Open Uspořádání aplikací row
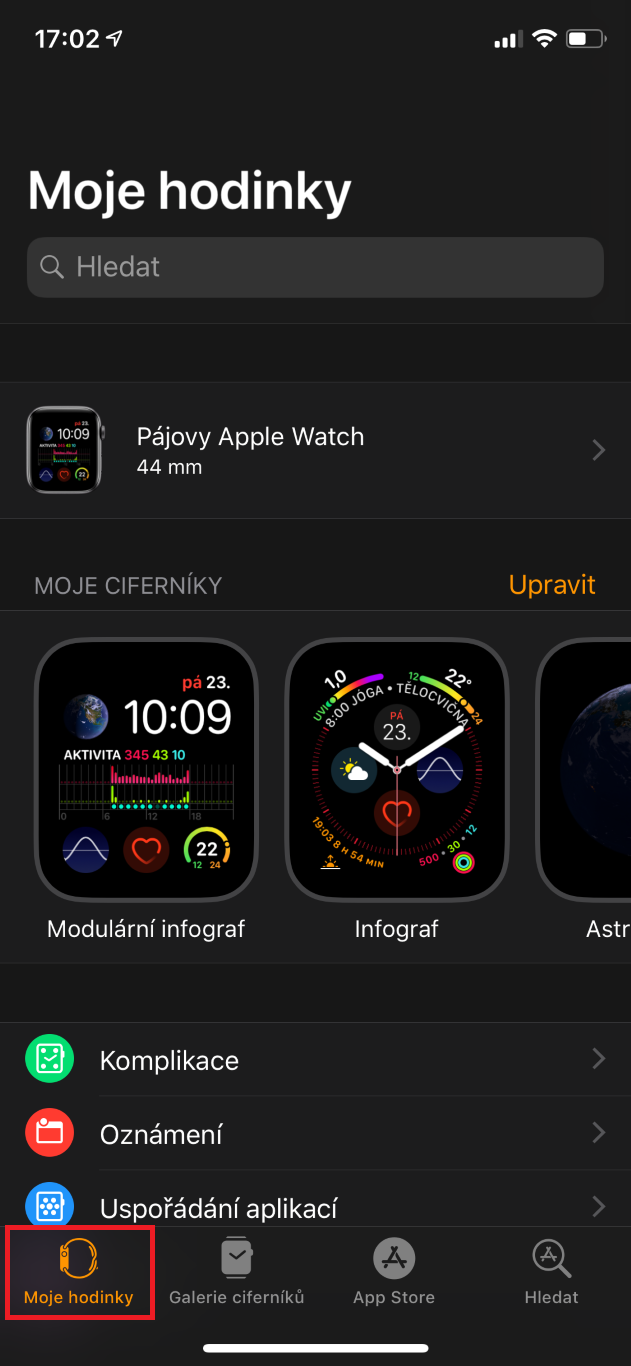 click(315, 1206)
